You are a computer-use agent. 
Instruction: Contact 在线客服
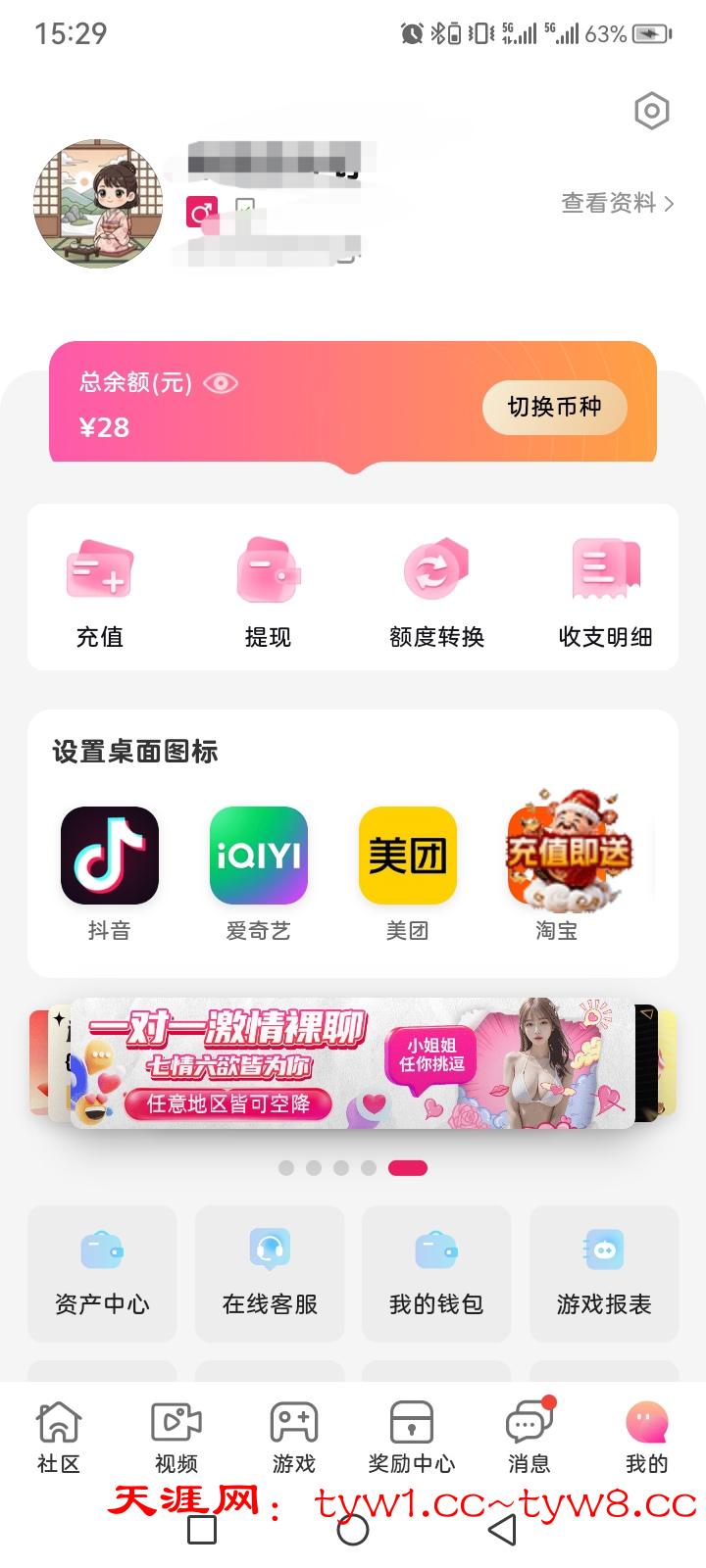click(270, 1273)
